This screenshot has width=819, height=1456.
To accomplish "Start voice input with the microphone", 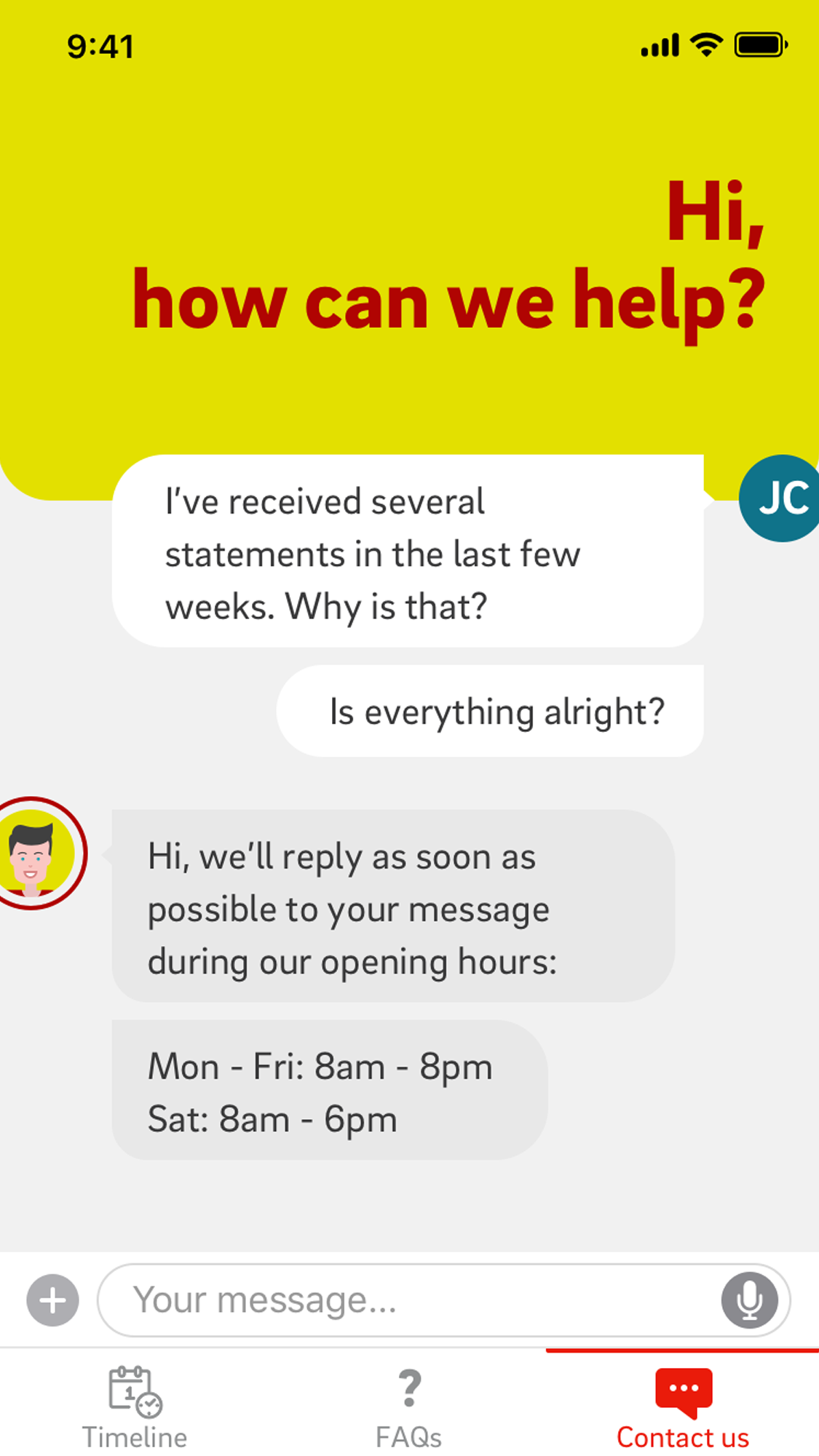I will [749, 1300].
